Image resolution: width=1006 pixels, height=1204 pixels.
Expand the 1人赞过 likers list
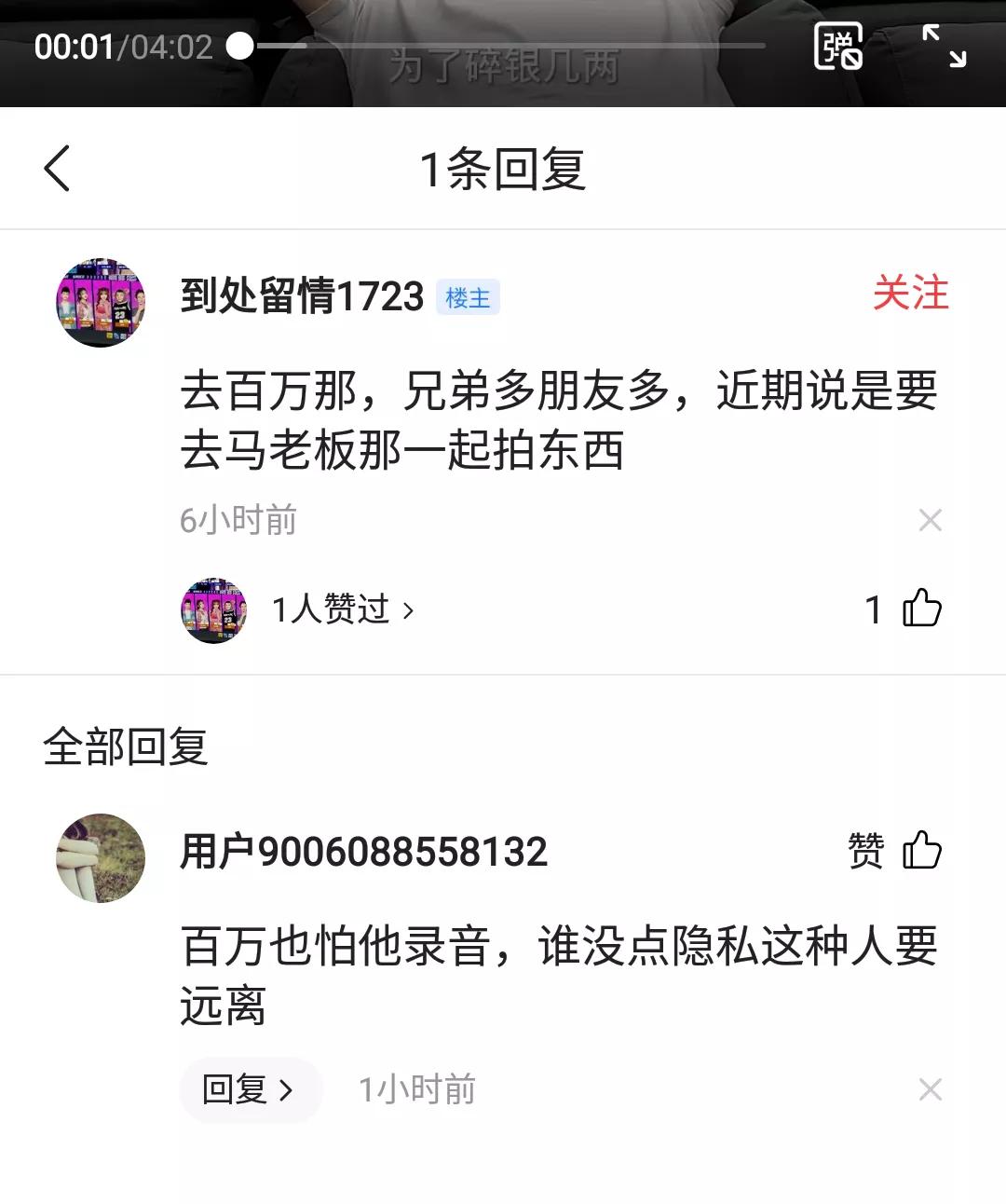331,609
